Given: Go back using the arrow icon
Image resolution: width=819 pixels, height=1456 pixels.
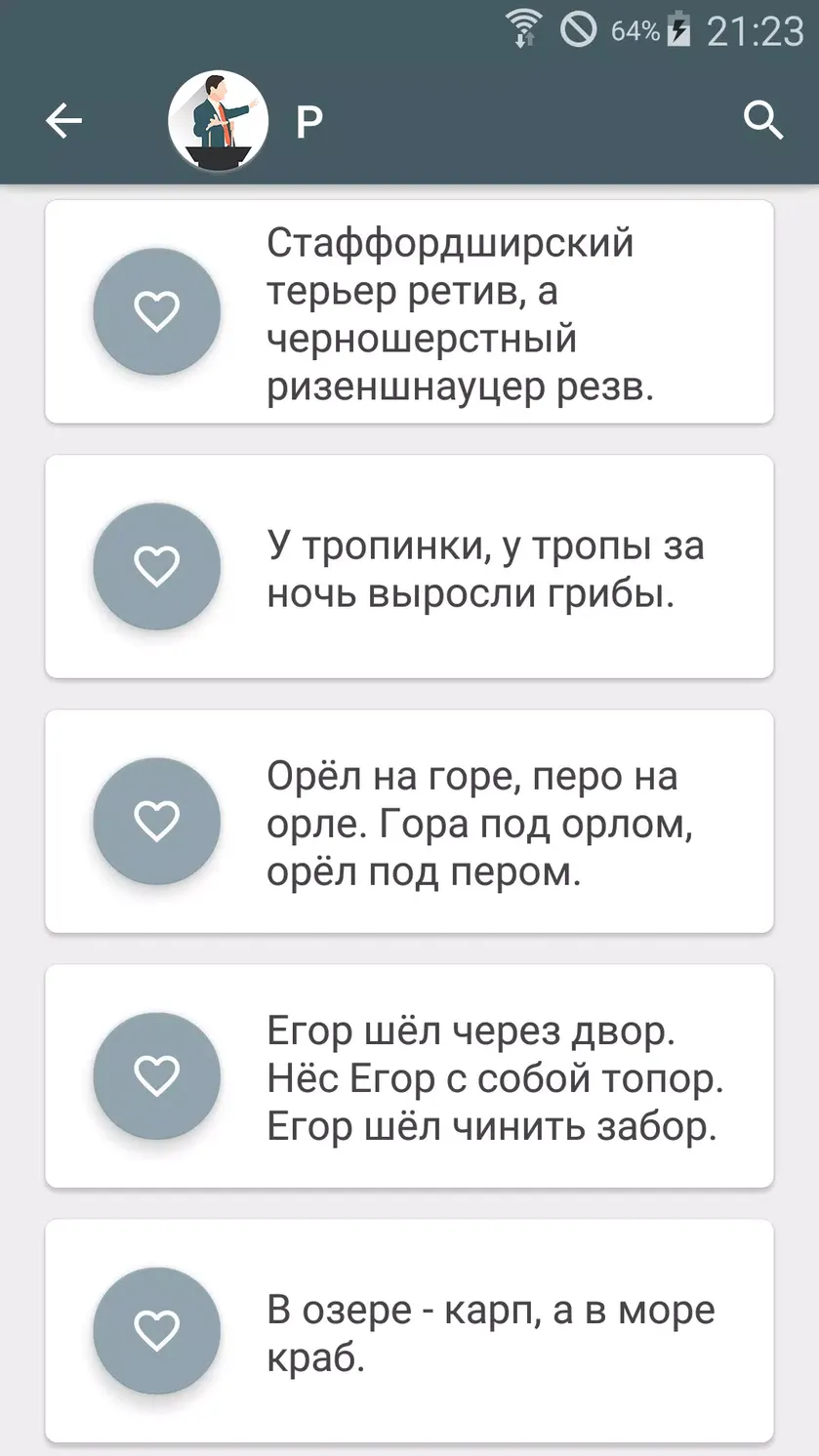Looking at the screenshot, I should point(64,121).
